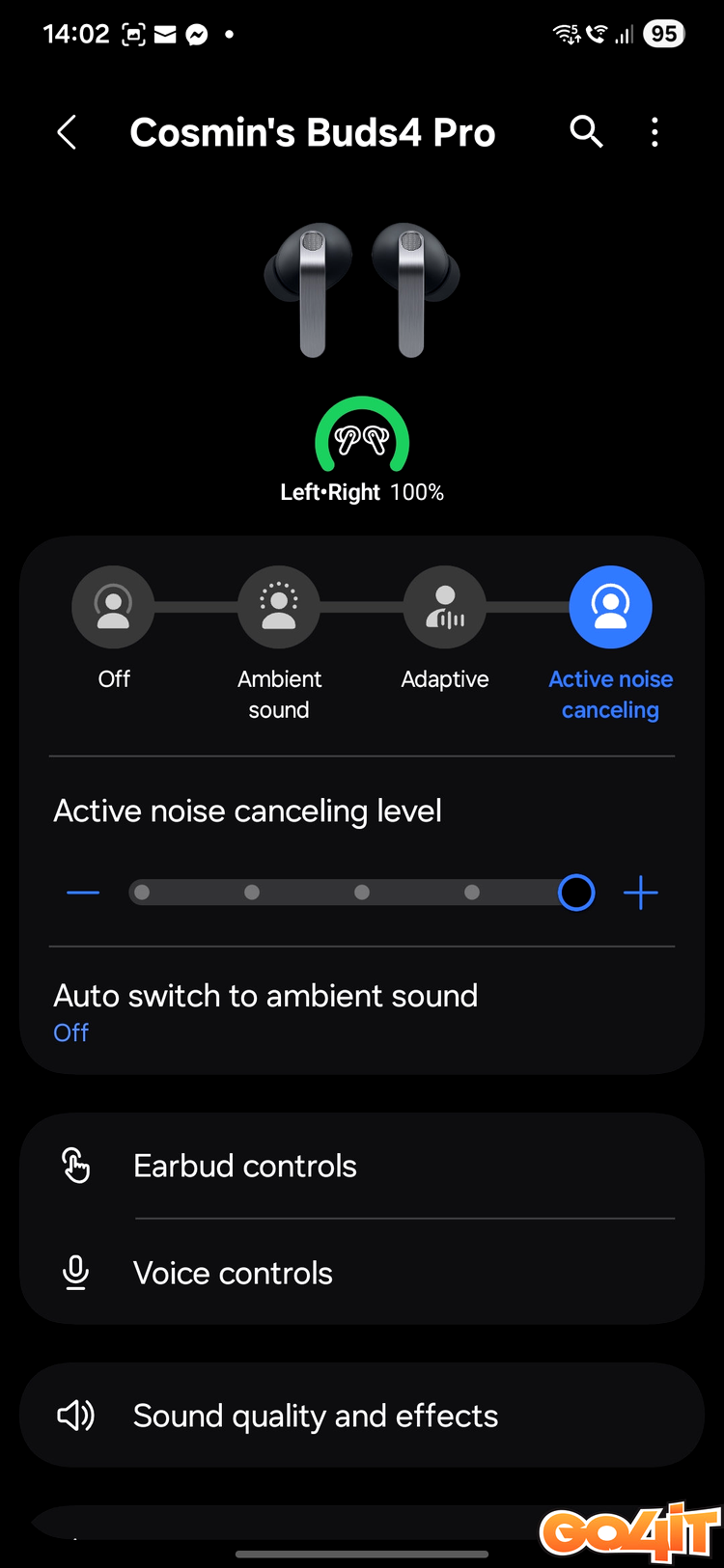Screen dimensions: 724x1568
Task: Turn noise control Off
Action: coord(113,608)
